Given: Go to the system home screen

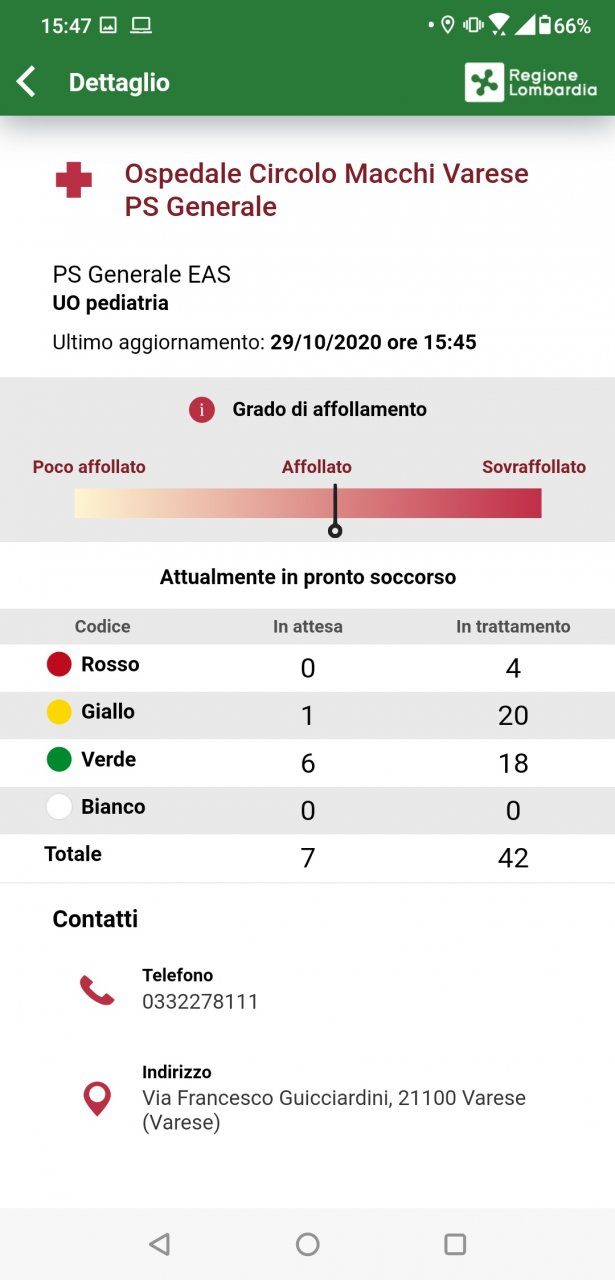Looking at the screenshot, I should tap(308, 1244).
